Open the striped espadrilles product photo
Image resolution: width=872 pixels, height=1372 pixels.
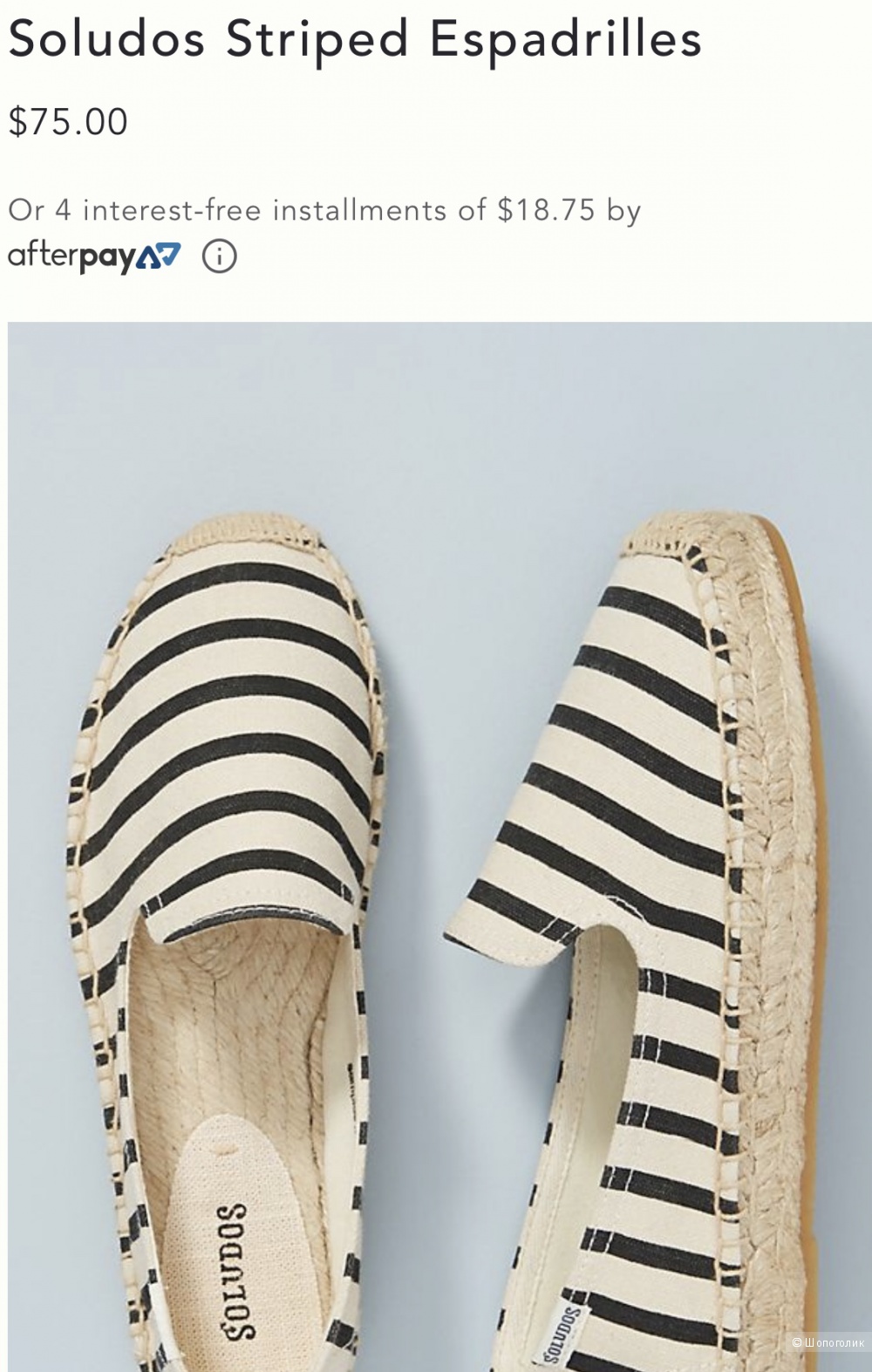439,846
